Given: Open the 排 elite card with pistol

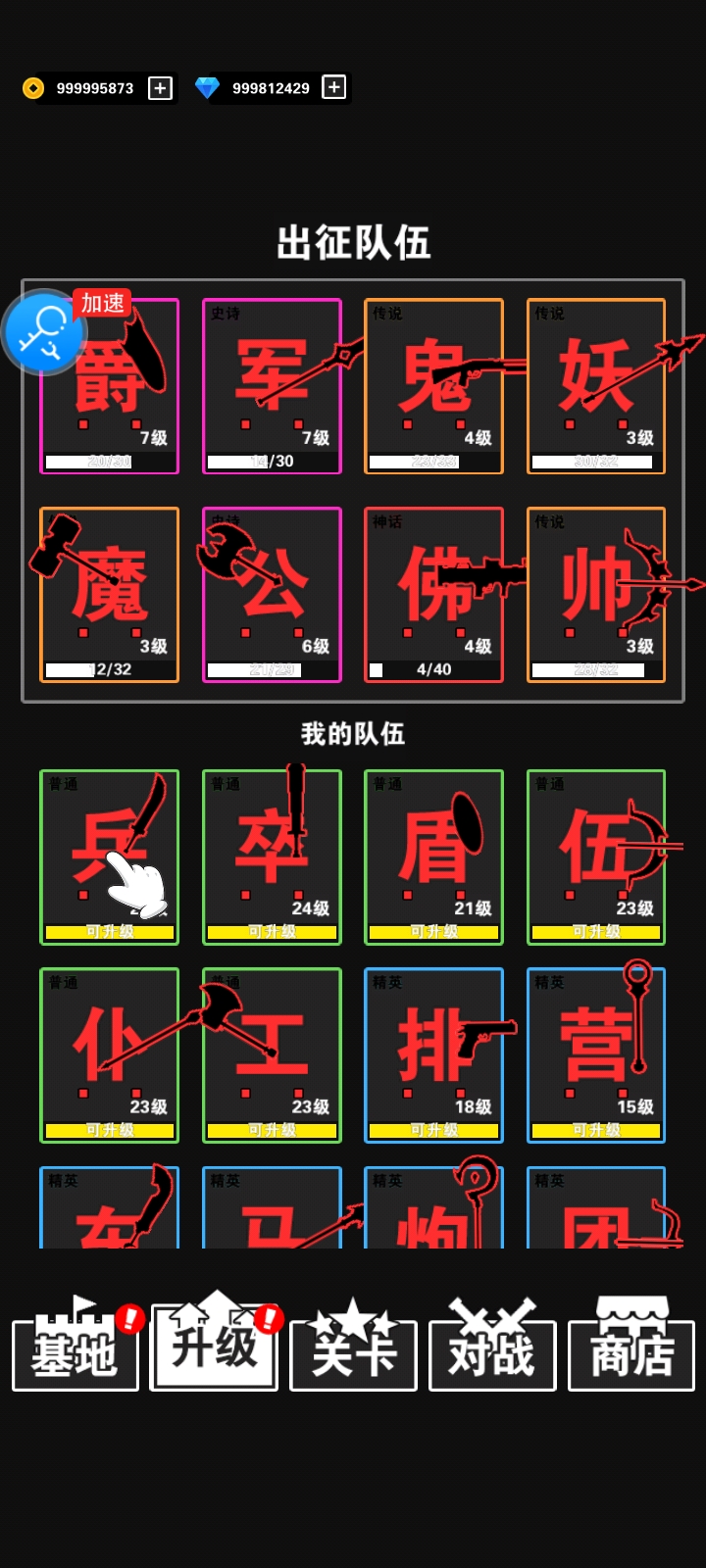Looking at the screenshot, I should pyautogui.click(x=433, y=1055).
